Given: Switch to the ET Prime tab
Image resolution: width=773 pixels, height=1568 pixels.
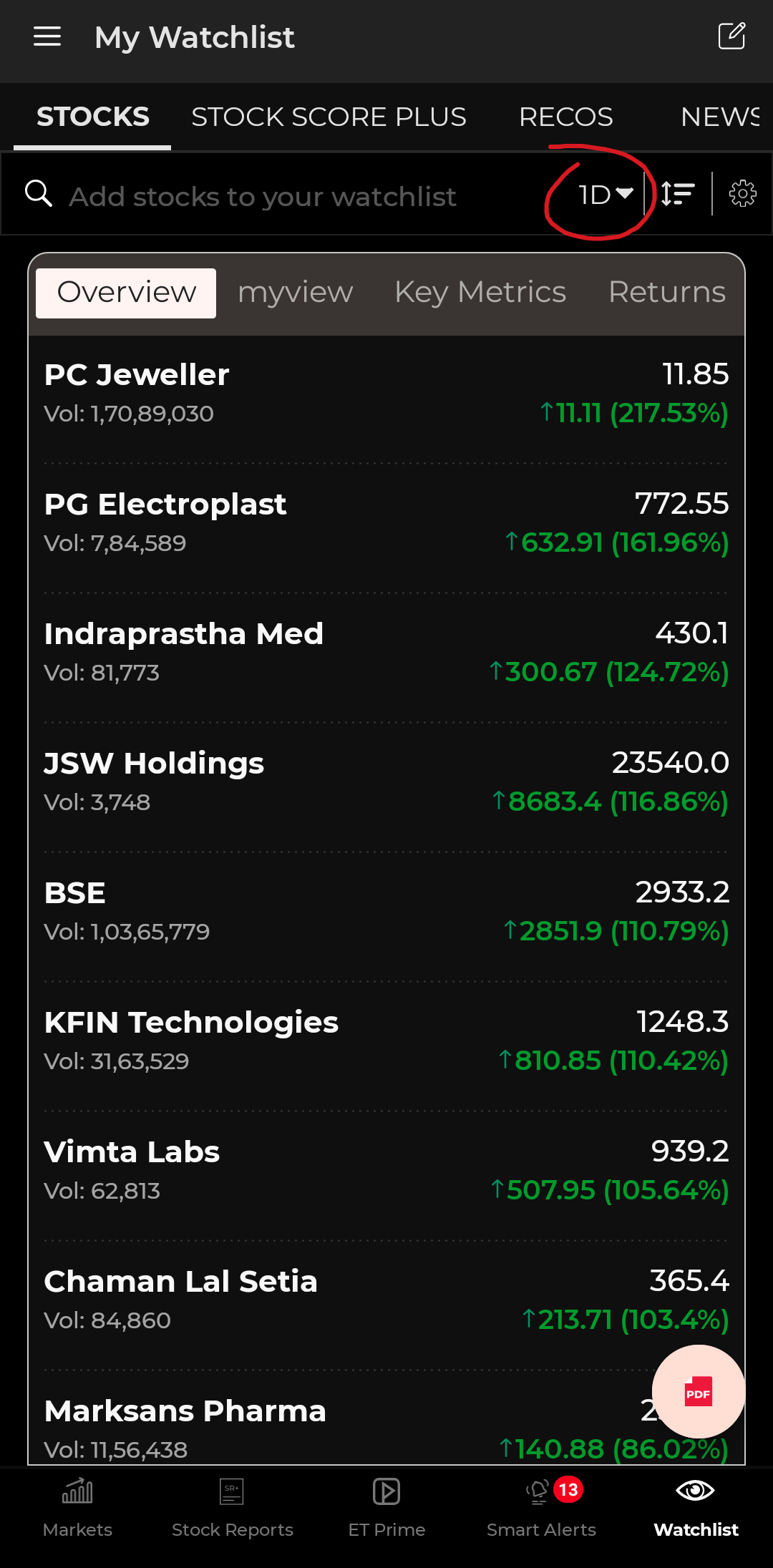Looking at the screenshot, I should pos(386,1508).
